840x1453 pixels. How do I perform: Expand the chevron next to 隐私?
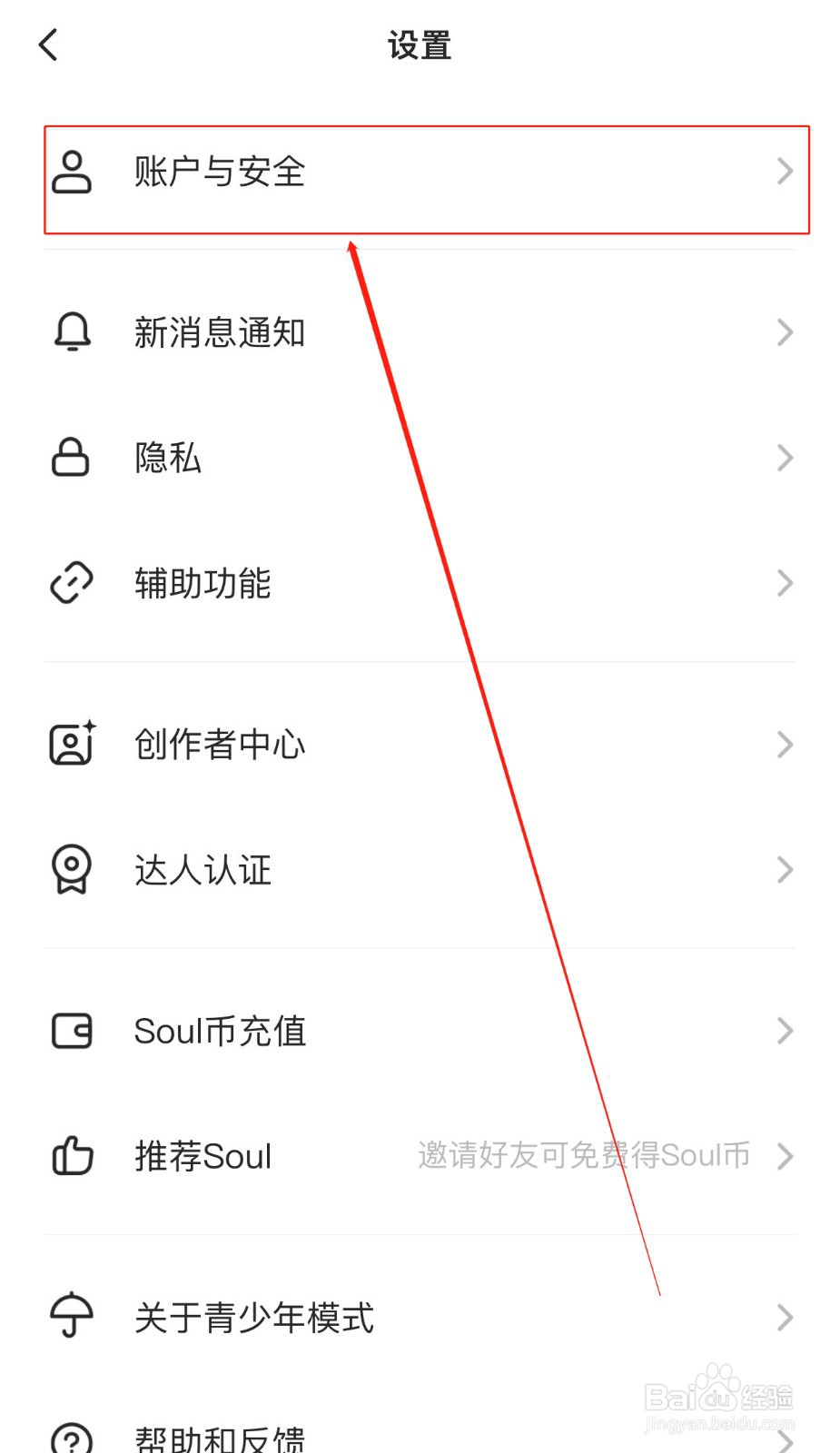click(785, 459)
